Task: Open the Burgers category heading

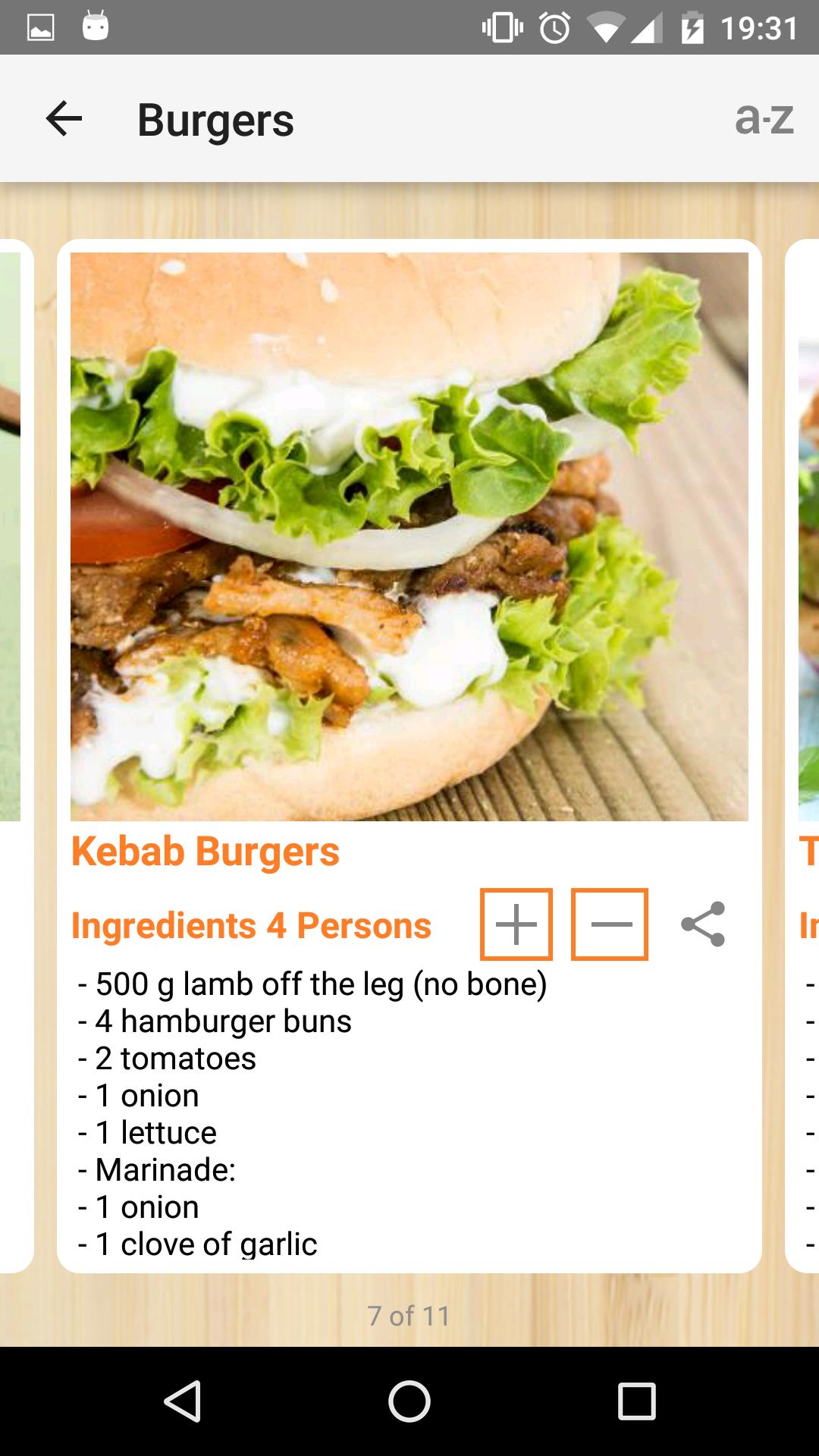Action: 216,119
